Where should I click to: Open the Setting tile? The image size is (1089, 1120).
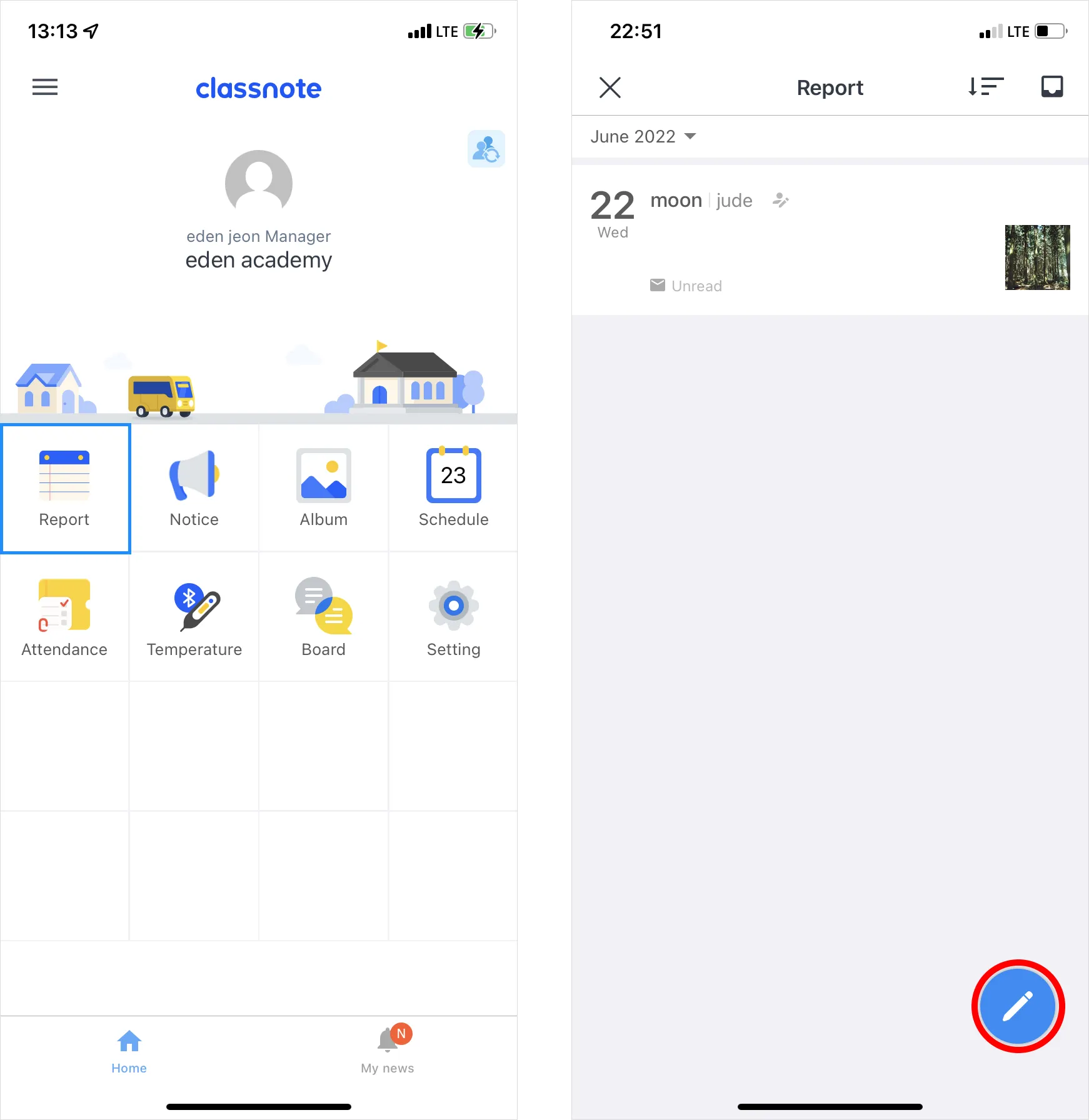pyautogui.click(x=453, y=617)
